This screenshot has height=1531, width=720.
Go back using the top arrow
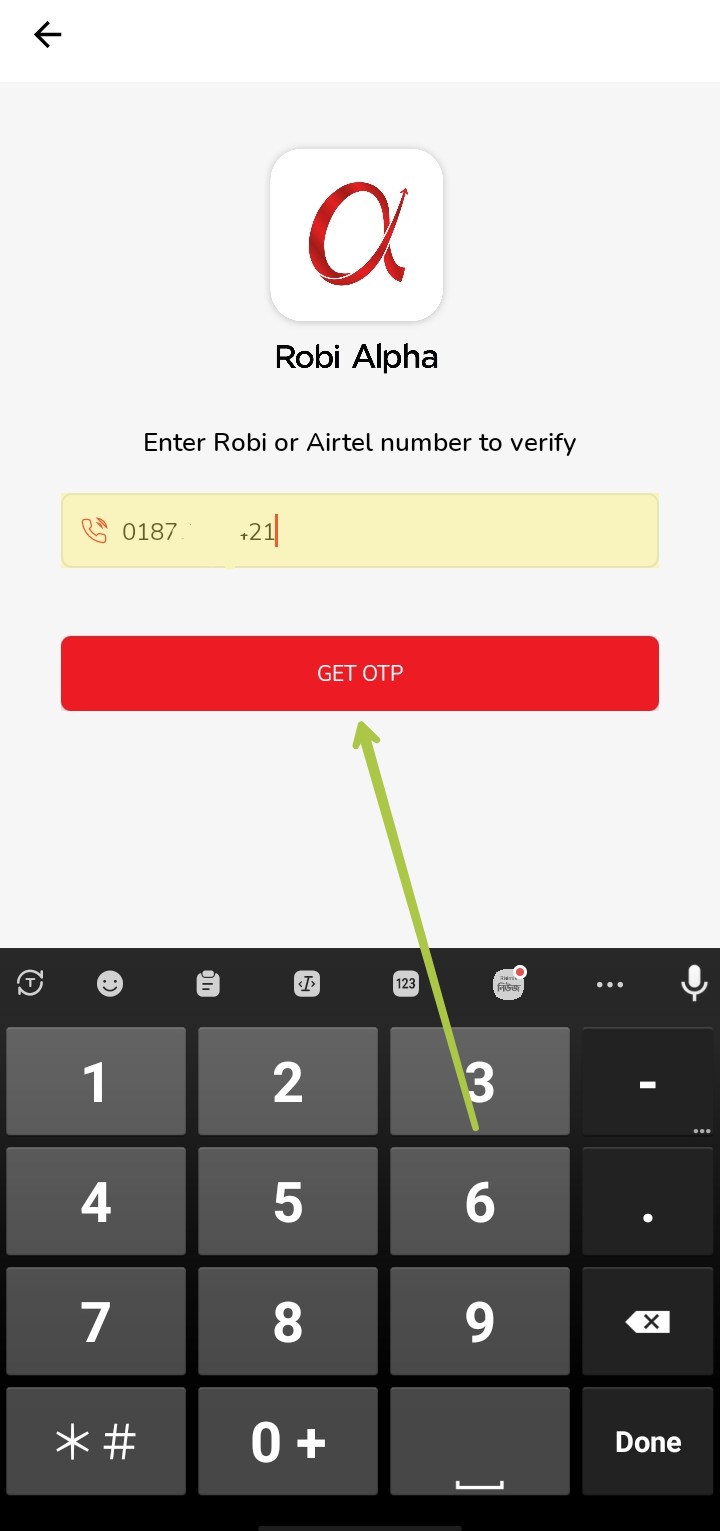(47, 35)
